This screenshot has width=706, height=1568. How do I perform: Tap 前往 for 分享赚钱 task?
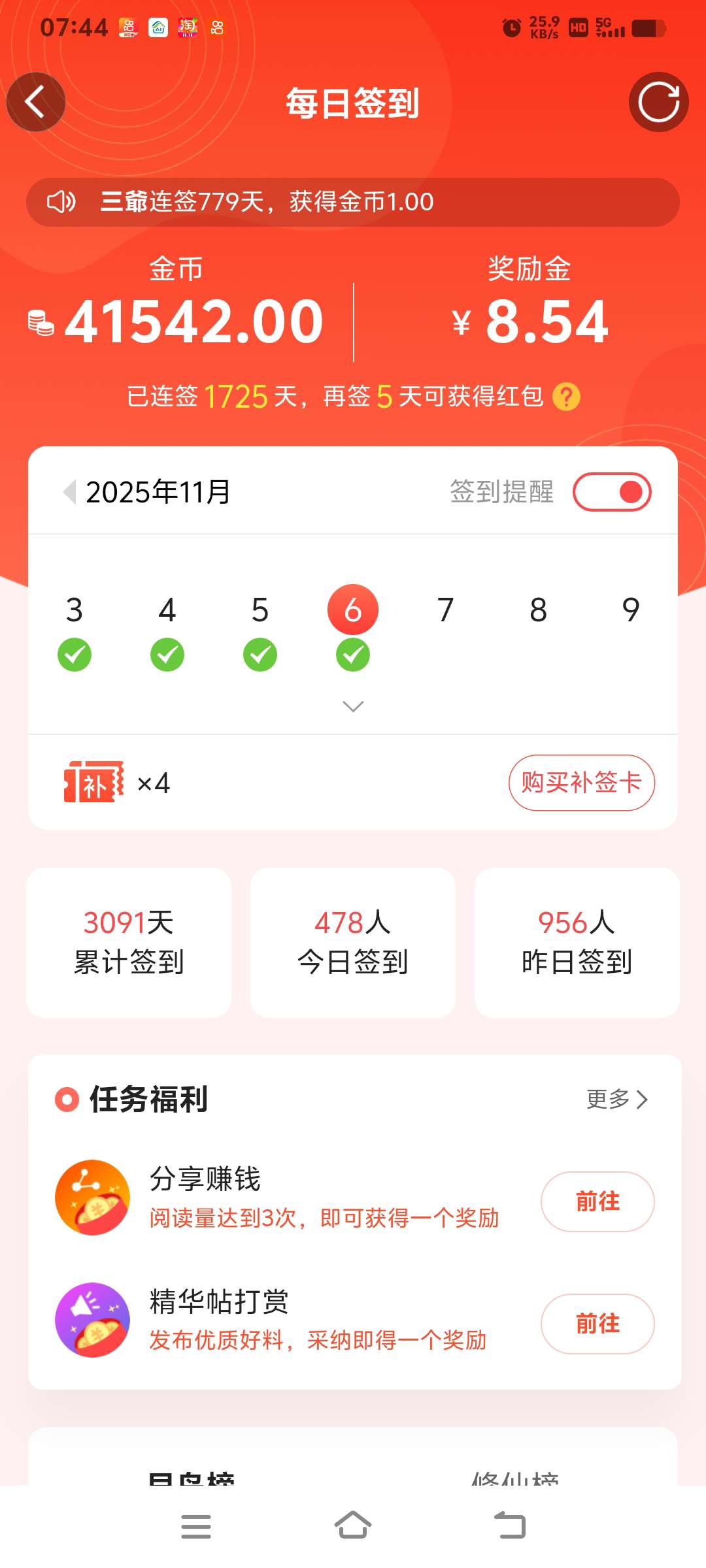click(597, 1201)
